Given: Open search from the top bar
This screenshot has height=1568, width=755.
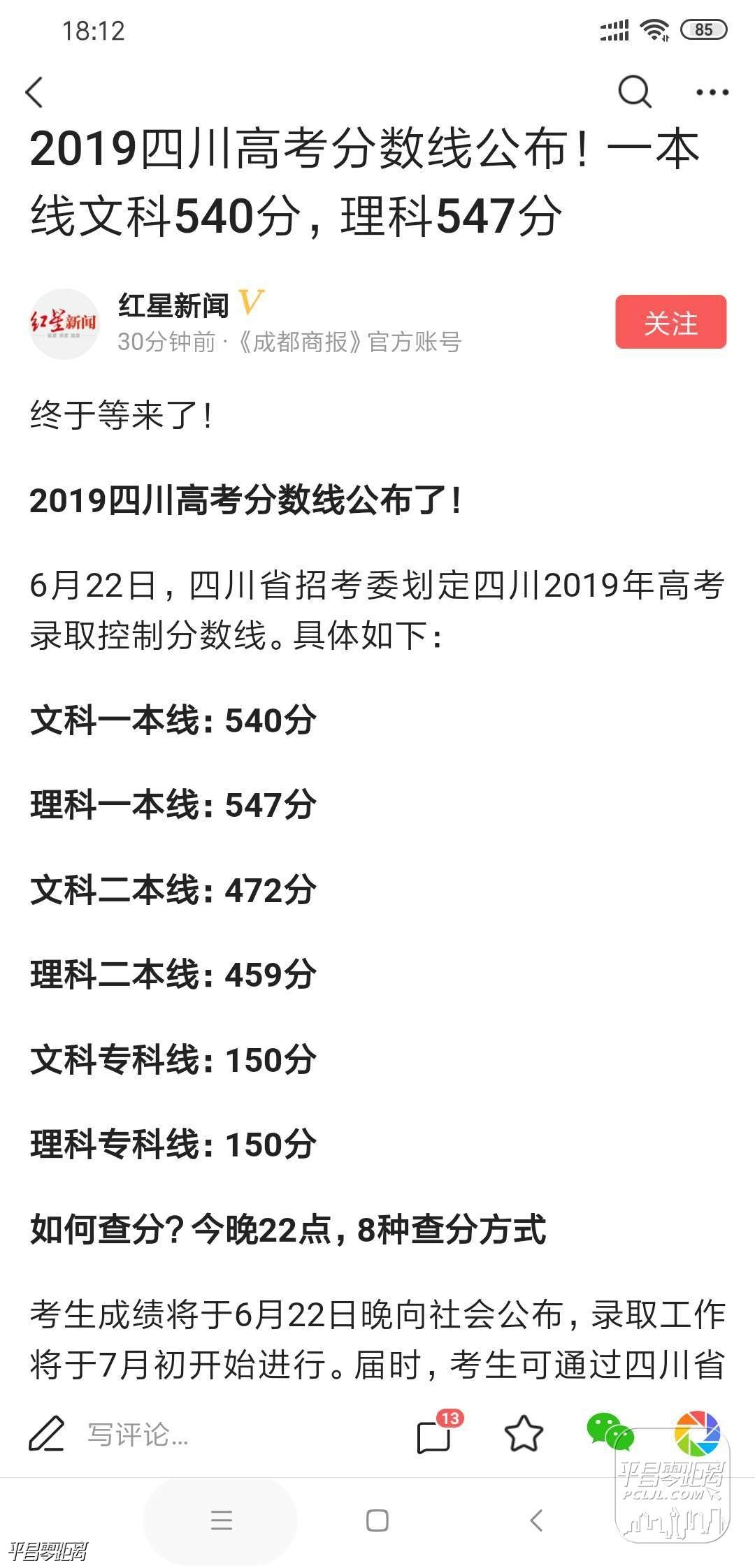Looking at the screenshot, I should coord(634,92).
